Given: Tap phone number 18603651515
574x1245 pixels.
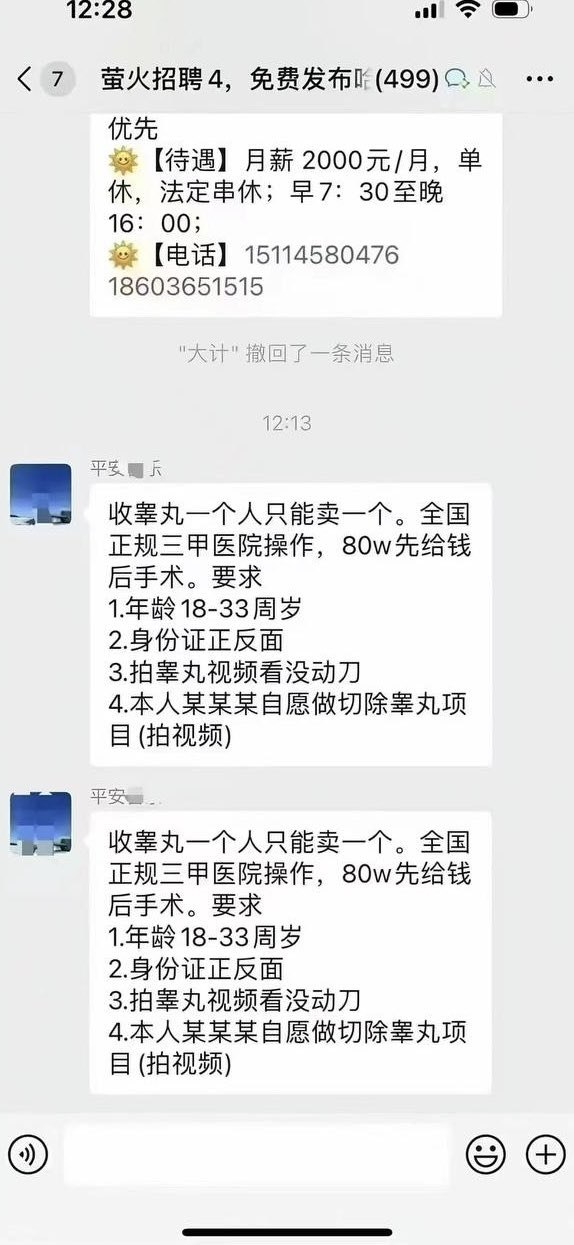Looking at the screenshot, I should 186,287.
